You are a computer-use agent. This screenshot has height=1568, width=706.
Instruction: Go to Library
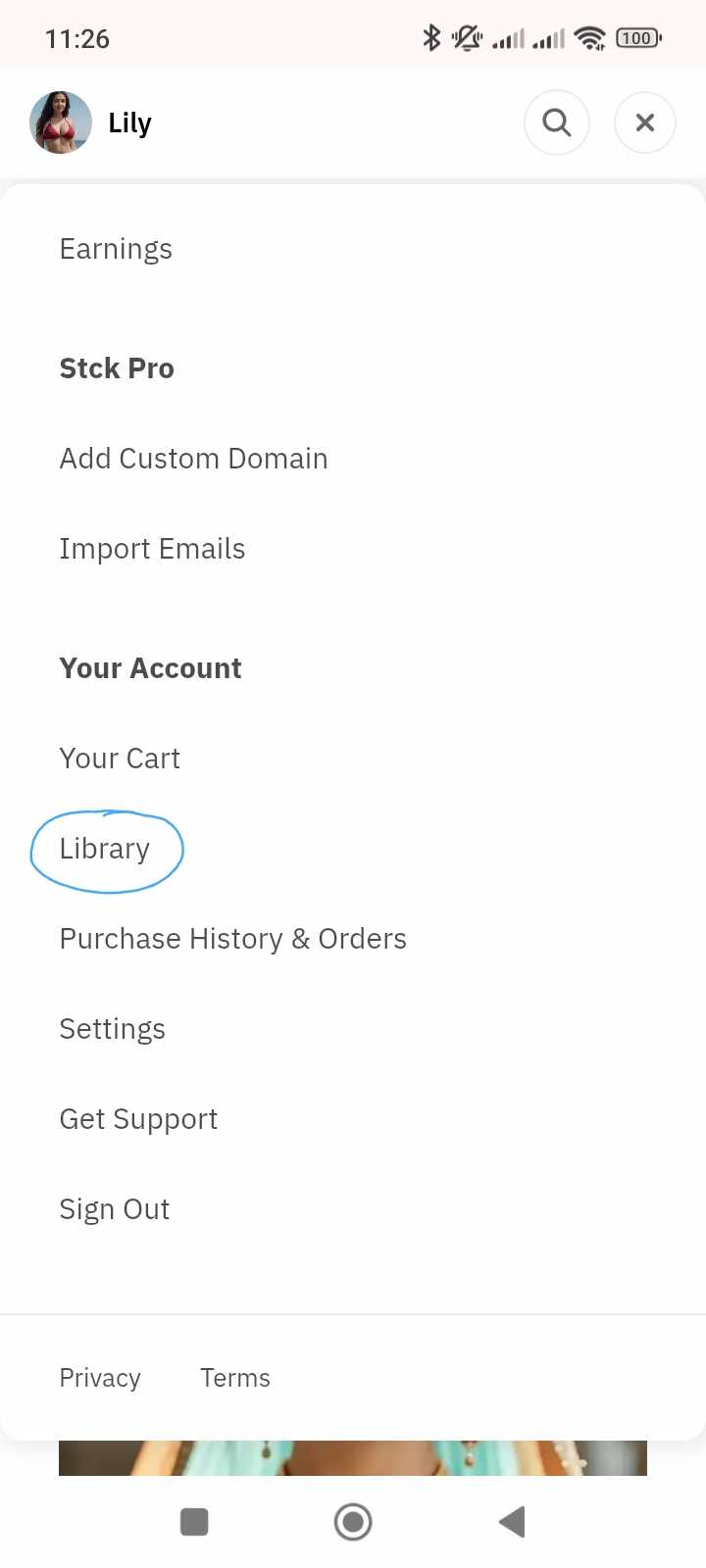tap(105, 849)
